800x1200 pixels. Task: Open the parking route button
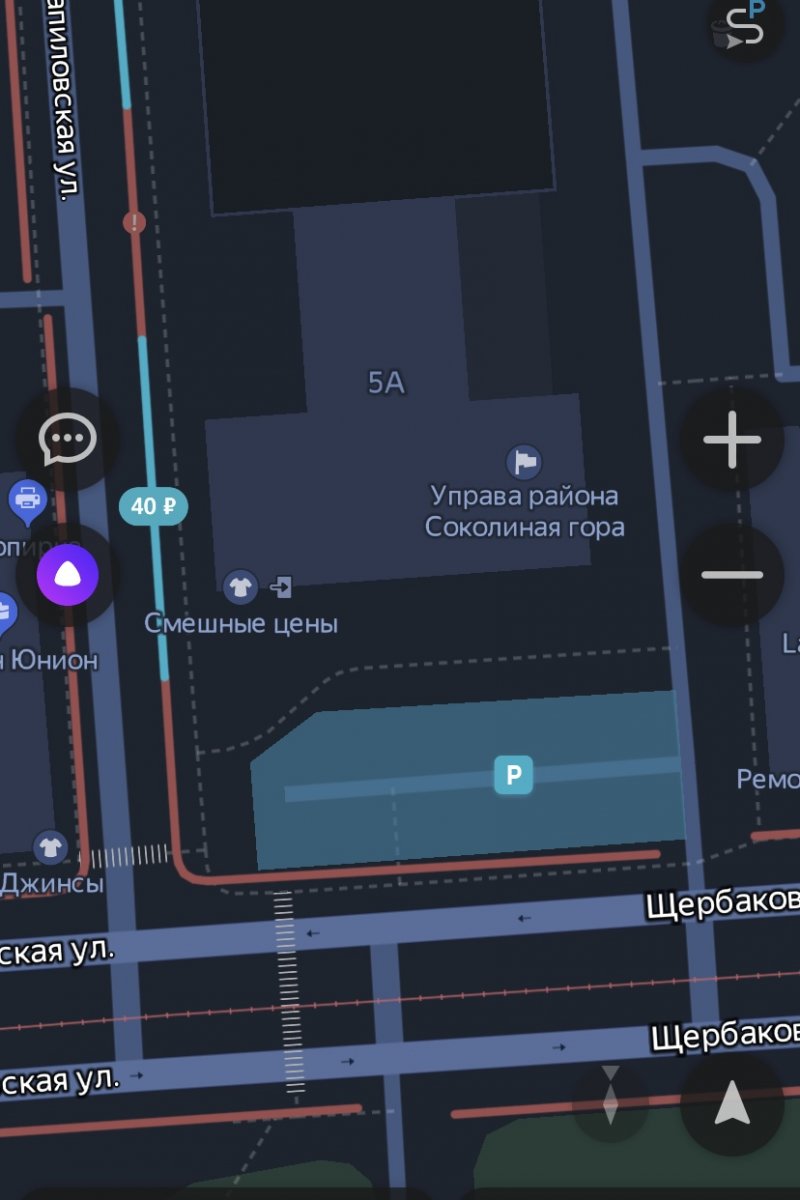(747, 24)
